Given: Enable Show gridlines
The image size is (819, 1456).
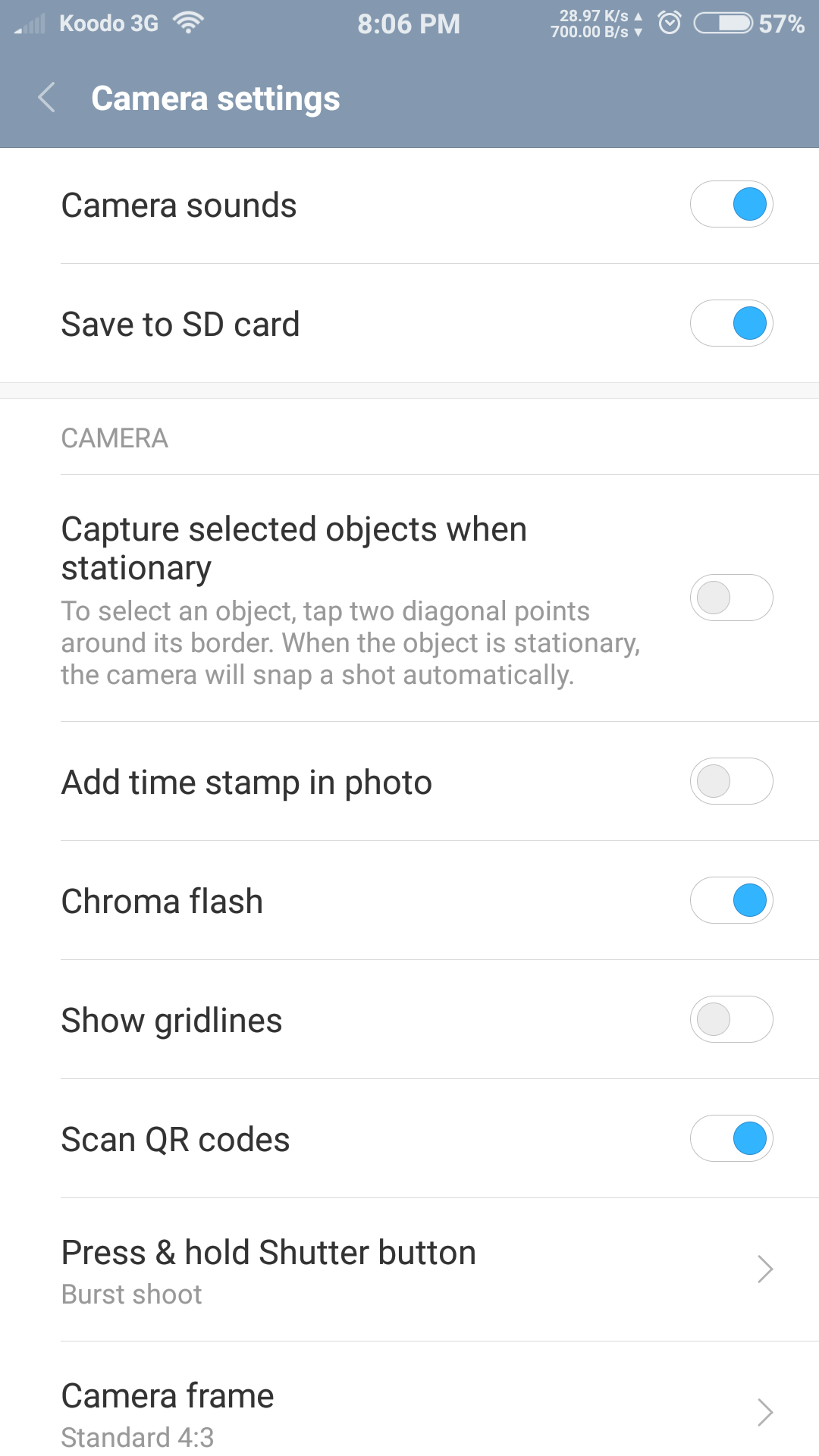Looking at the screenshot, I should 731,1020.
